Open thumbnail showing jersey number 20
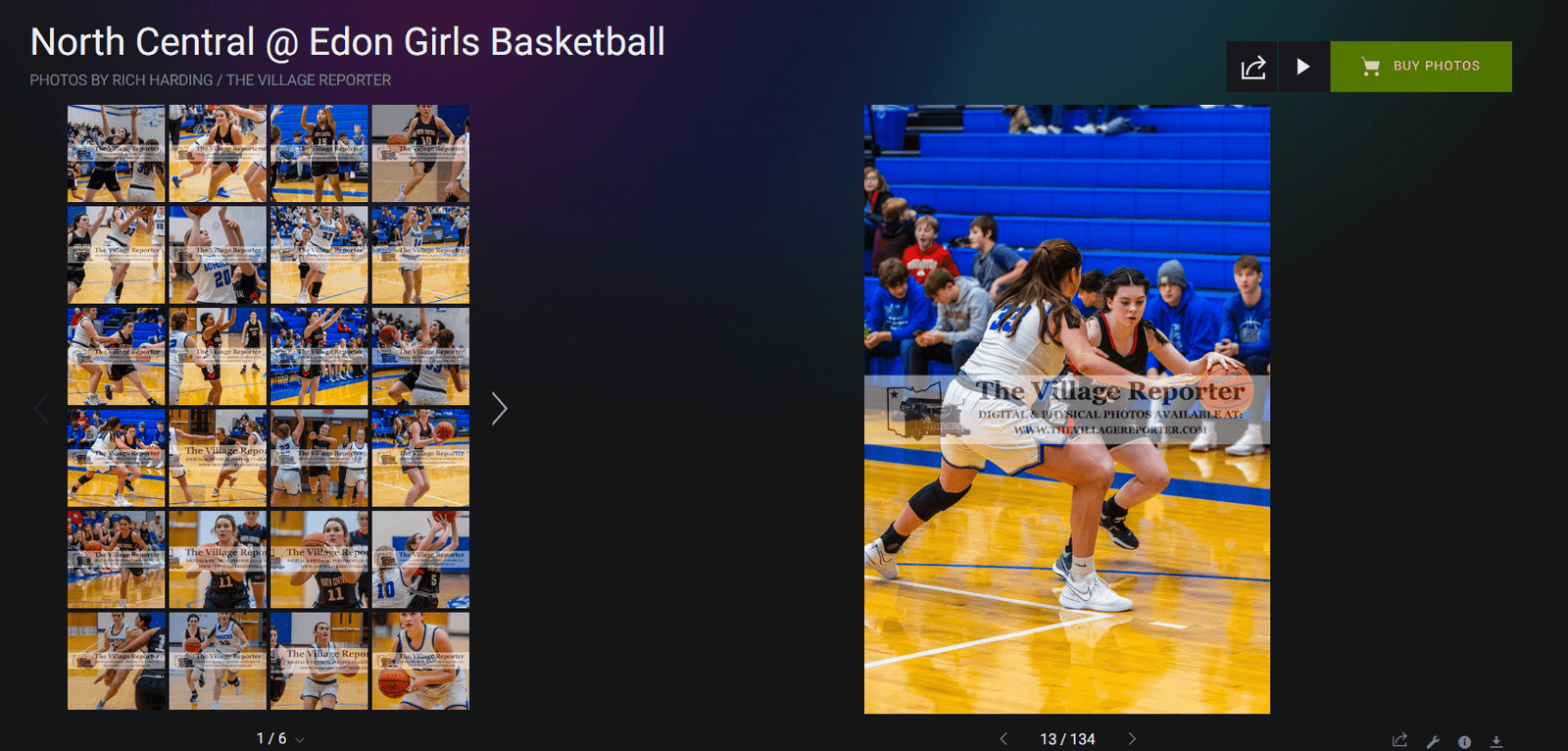 (218, 255)
